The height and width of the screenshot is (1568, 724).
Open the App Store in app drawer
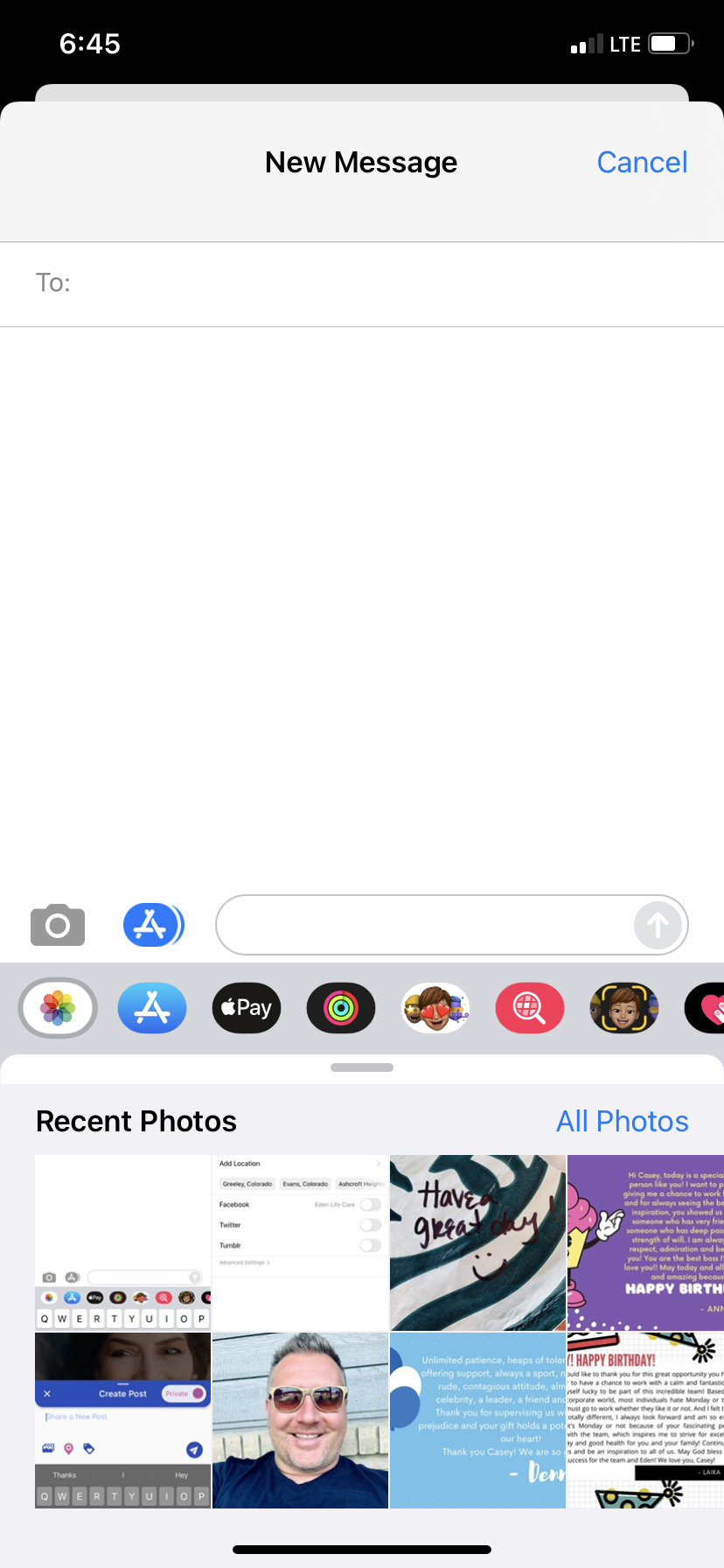152,1008
